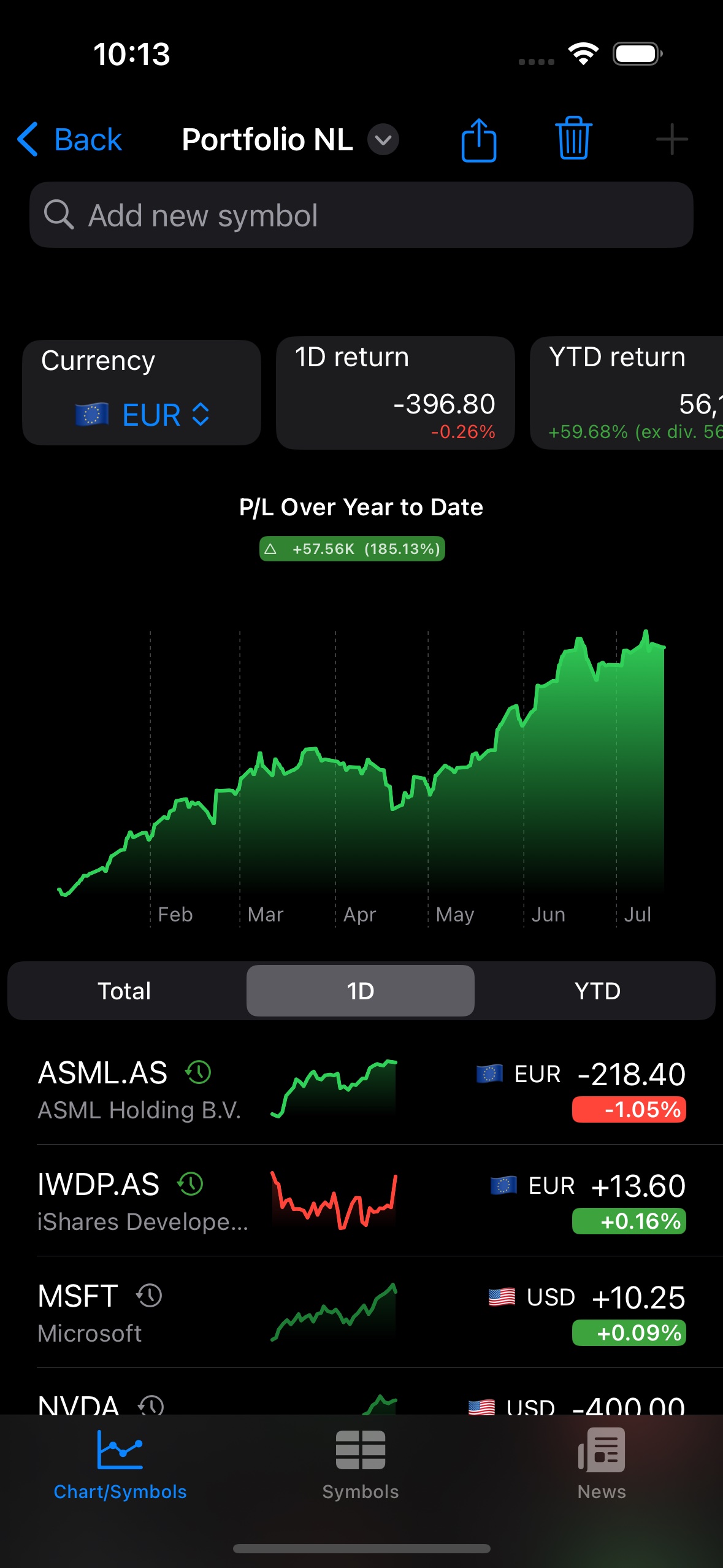The width and height of the screenshot is (723, 1568).
Task: Open the share portfolio icon
Action: pyautogui.click(x=479, y=139)
